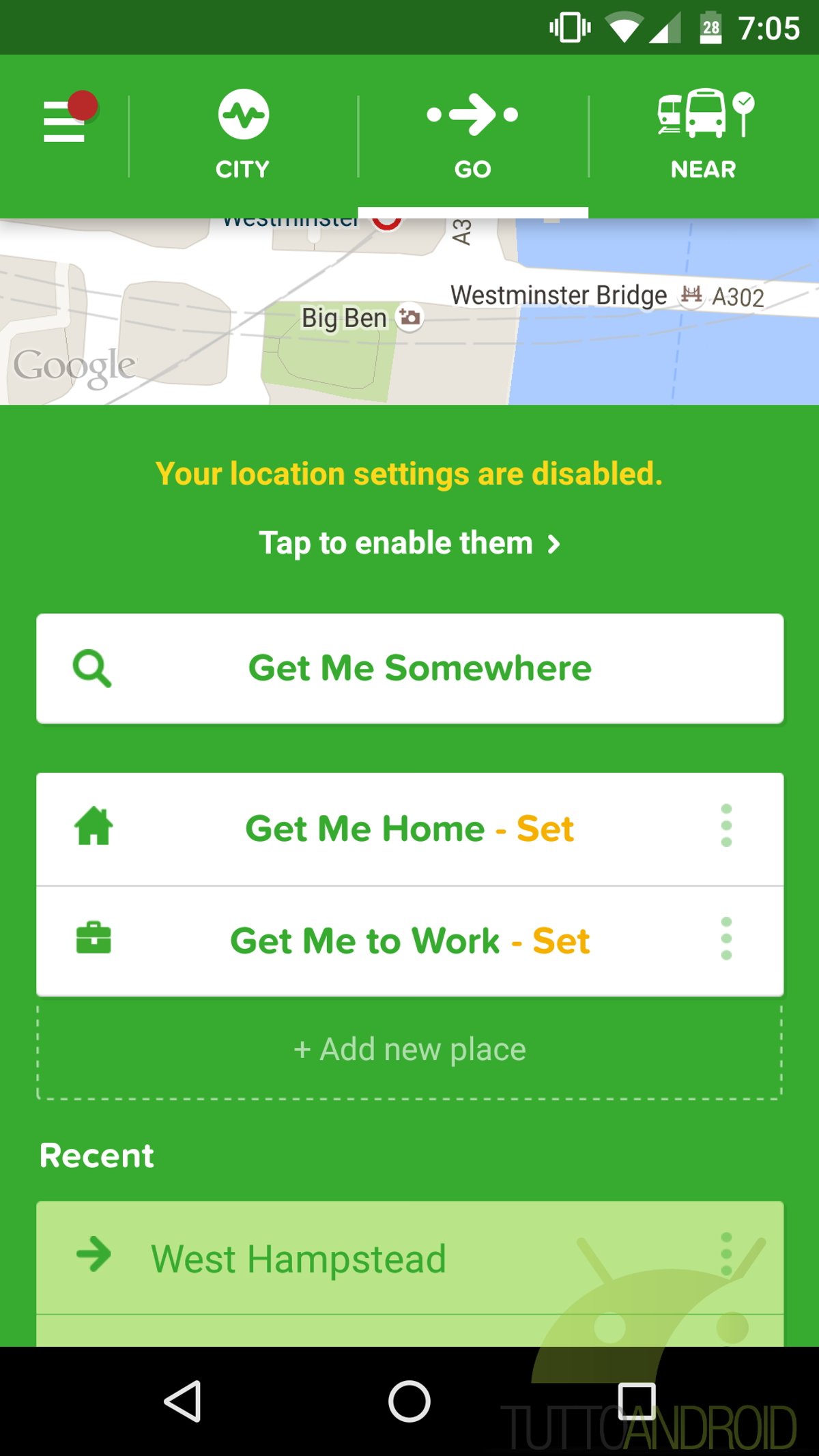Open options for West Hampstead
This screenshot has width=819, height=1456.
coord(726,1255)
